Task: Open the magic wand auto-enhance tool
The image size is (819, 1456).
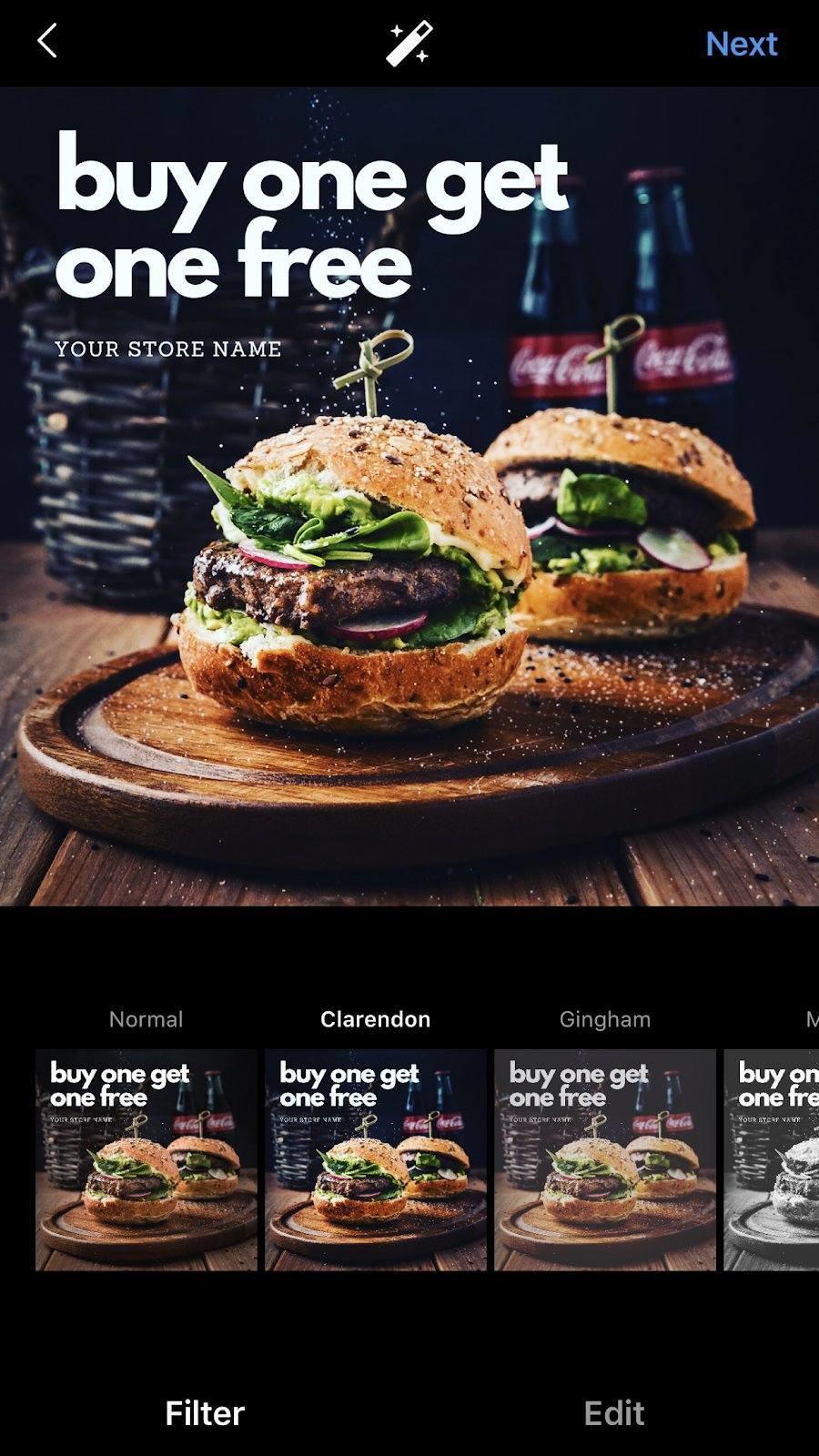Action: coord(409,43)
